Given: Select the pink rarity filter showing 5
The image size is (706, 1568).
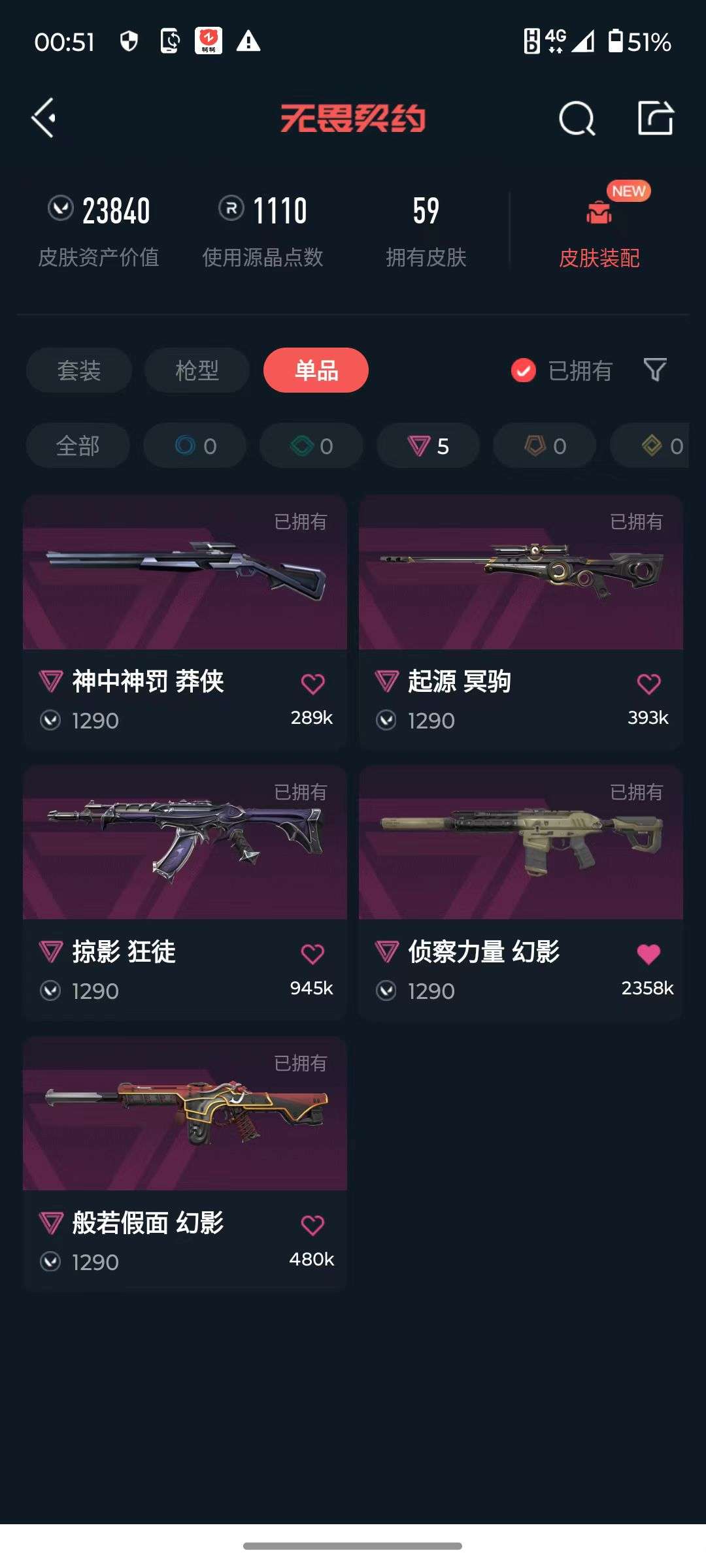Looking at the screenshot, I should [x=427, y=446].
